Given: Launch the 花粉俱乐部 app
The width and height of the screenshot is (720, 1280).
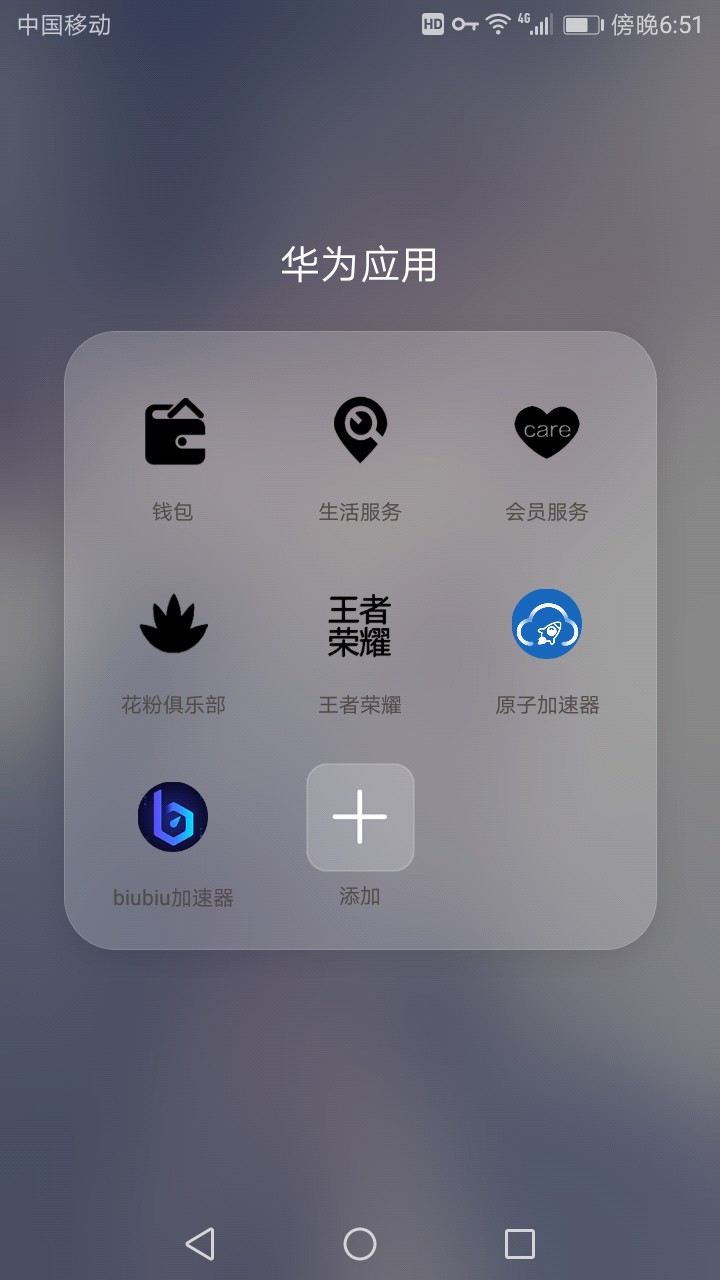Looking at the screenshot, I should (174, 624).
